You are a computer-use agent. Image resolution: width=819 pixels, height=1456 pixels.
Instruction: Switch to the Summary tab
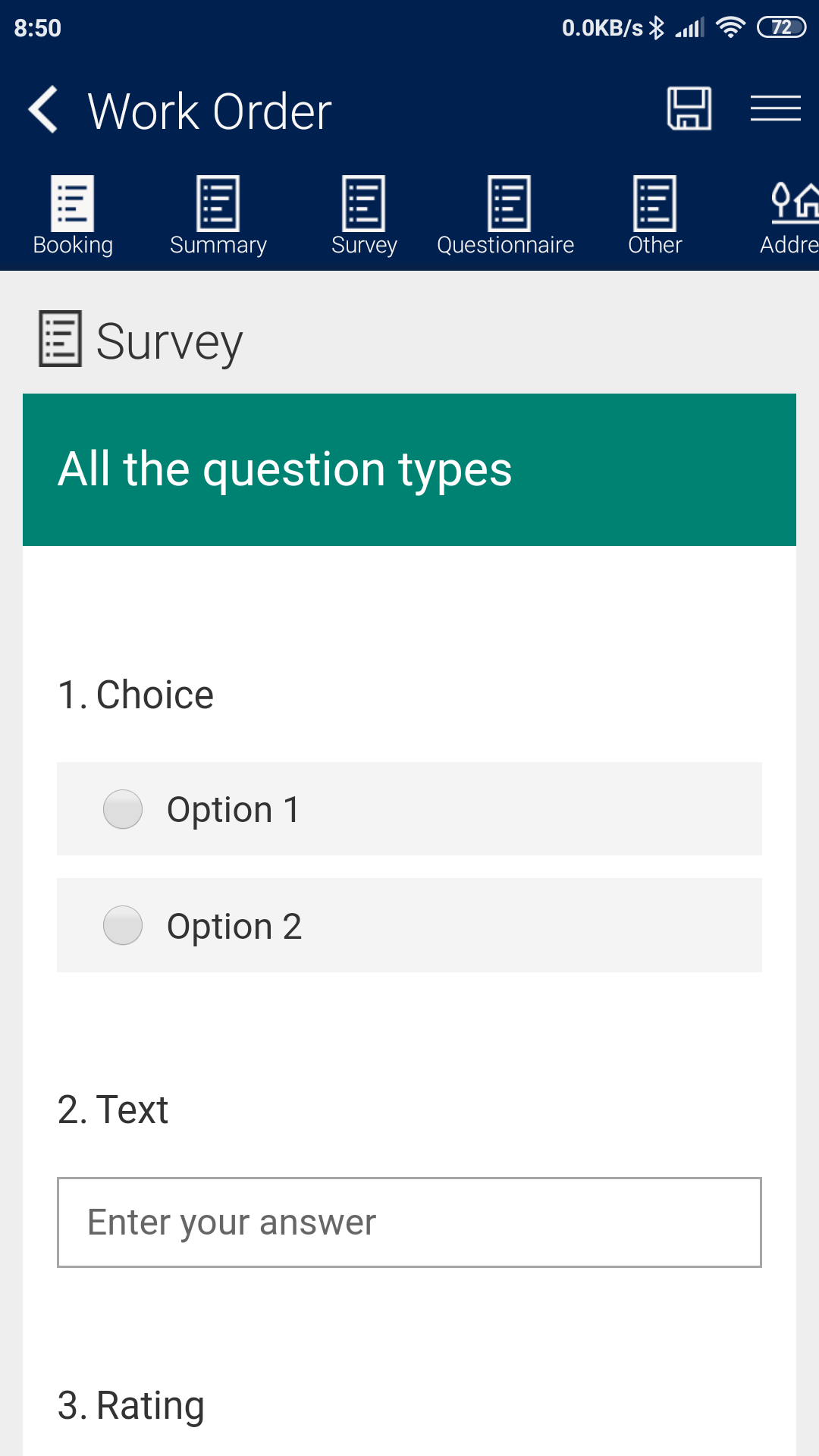pos(218,217)
